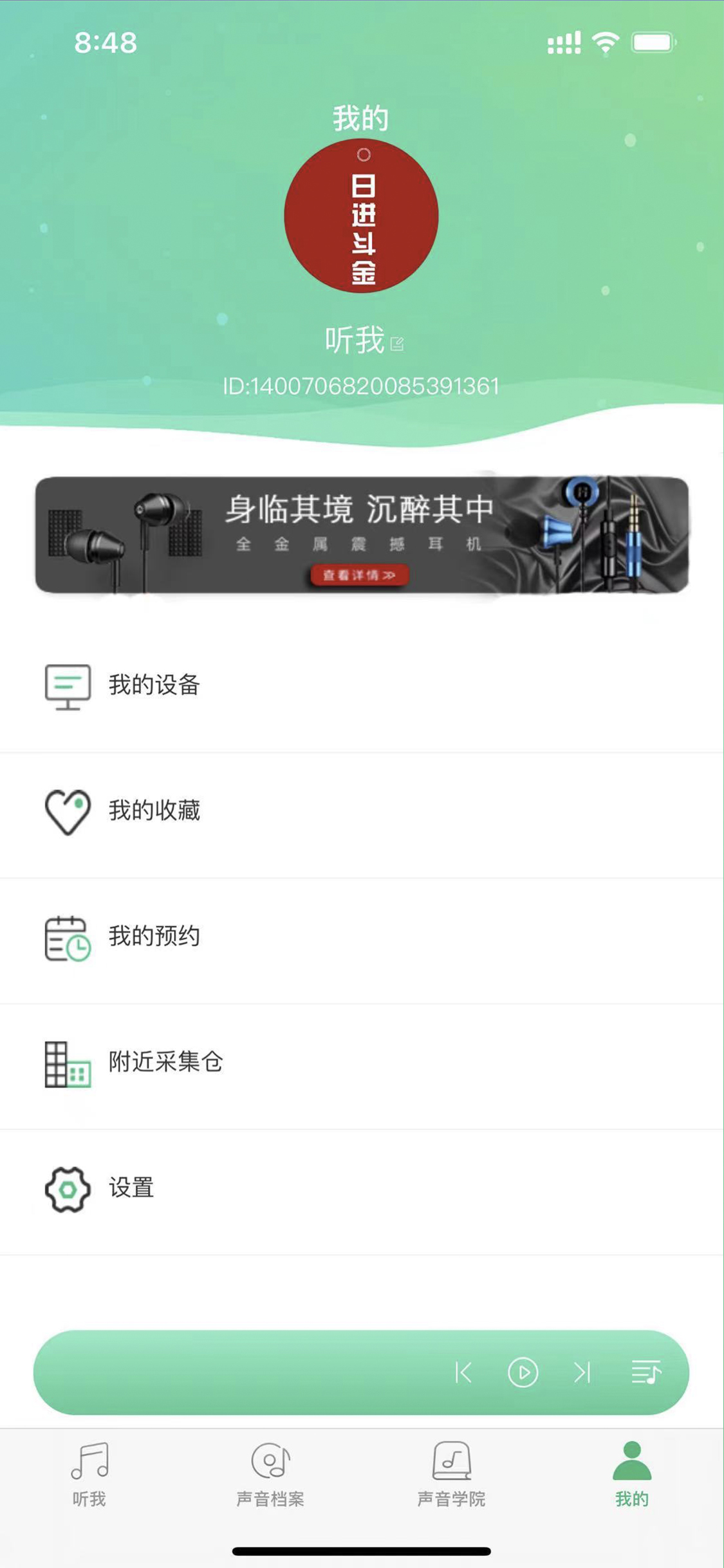Tap the user ID number text
The height and width of the screenshot is (1568, 724).
click(x=362, y=386)
